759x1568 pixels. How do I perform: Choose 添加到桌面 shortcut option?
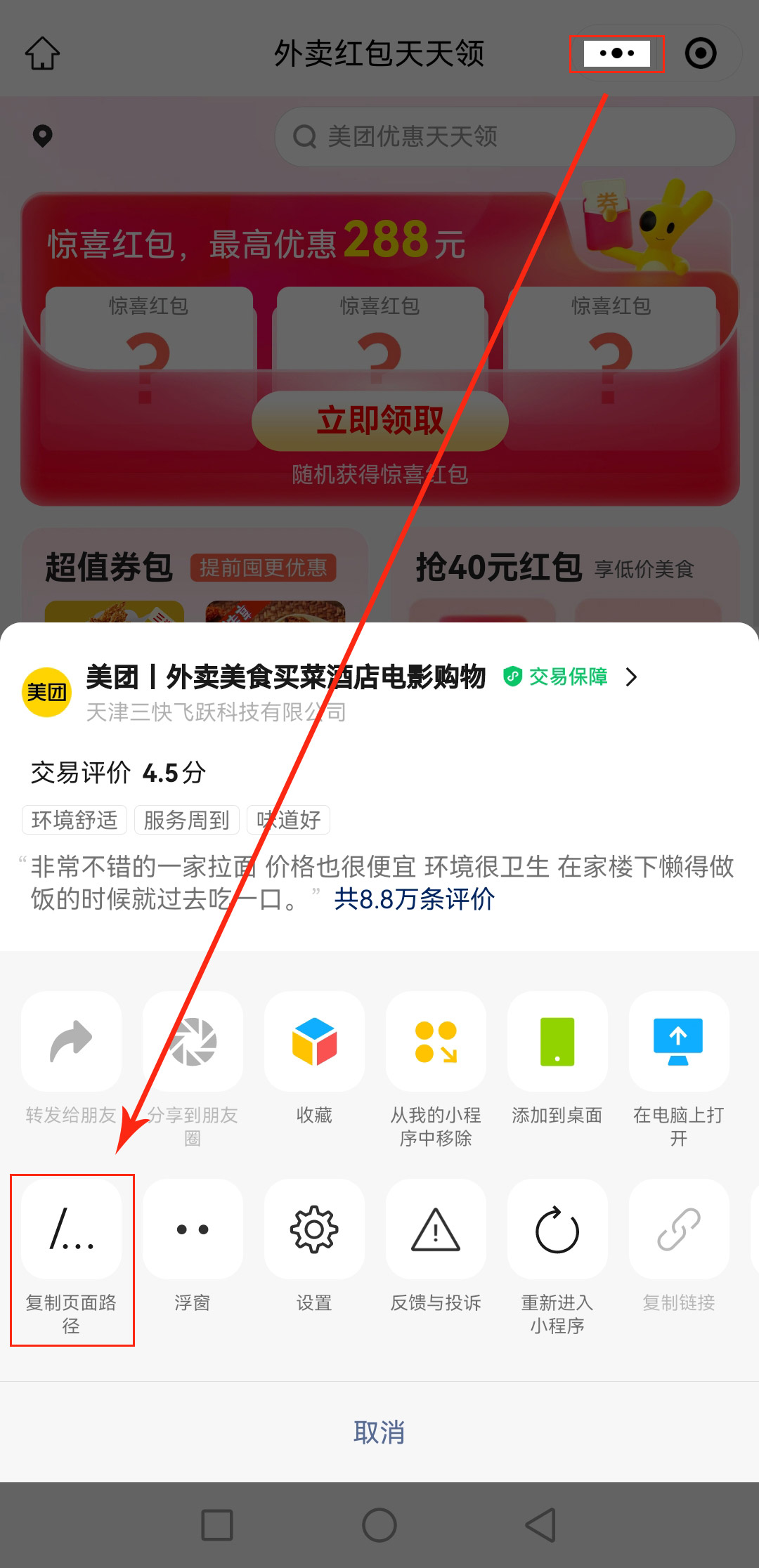click(557, 1043)
